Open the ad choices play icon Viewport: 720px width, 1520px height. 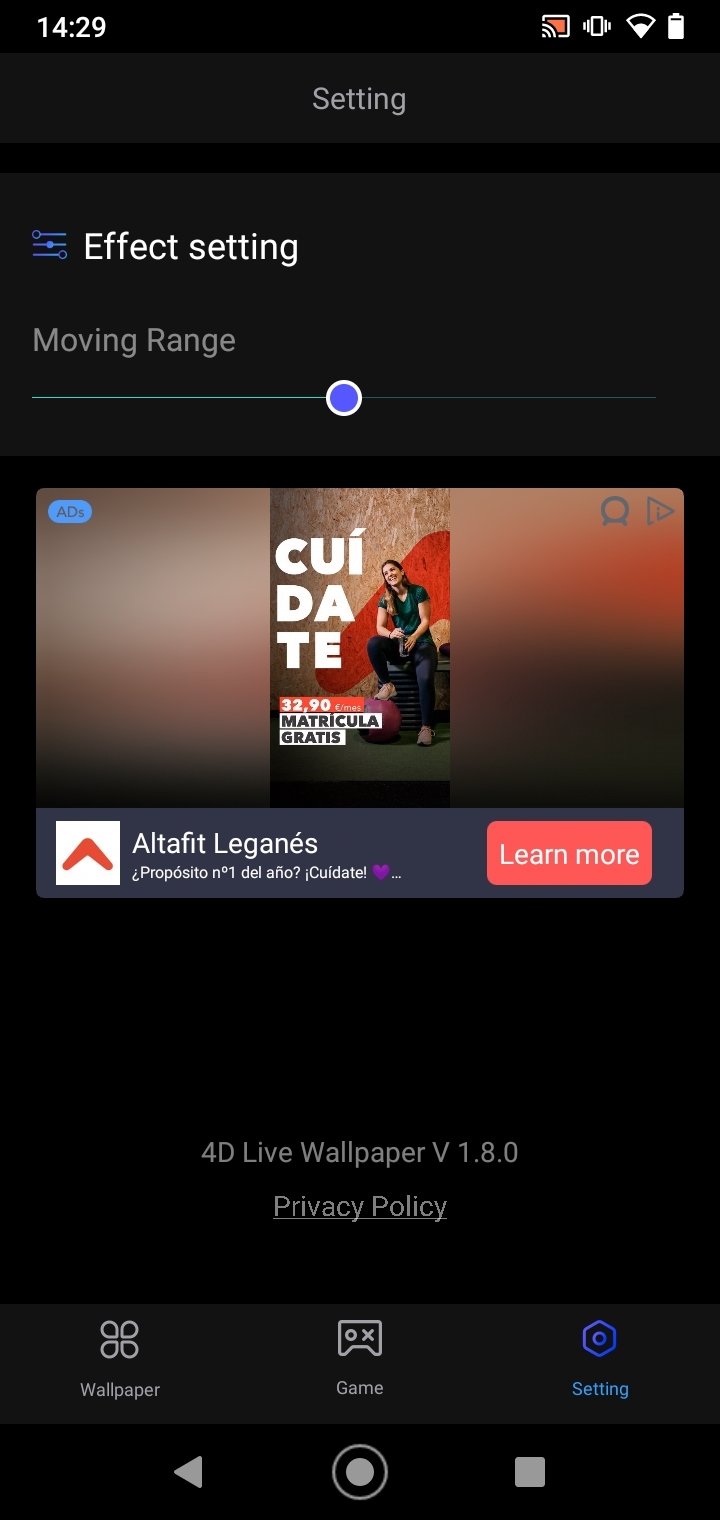(x=660, y=512)
